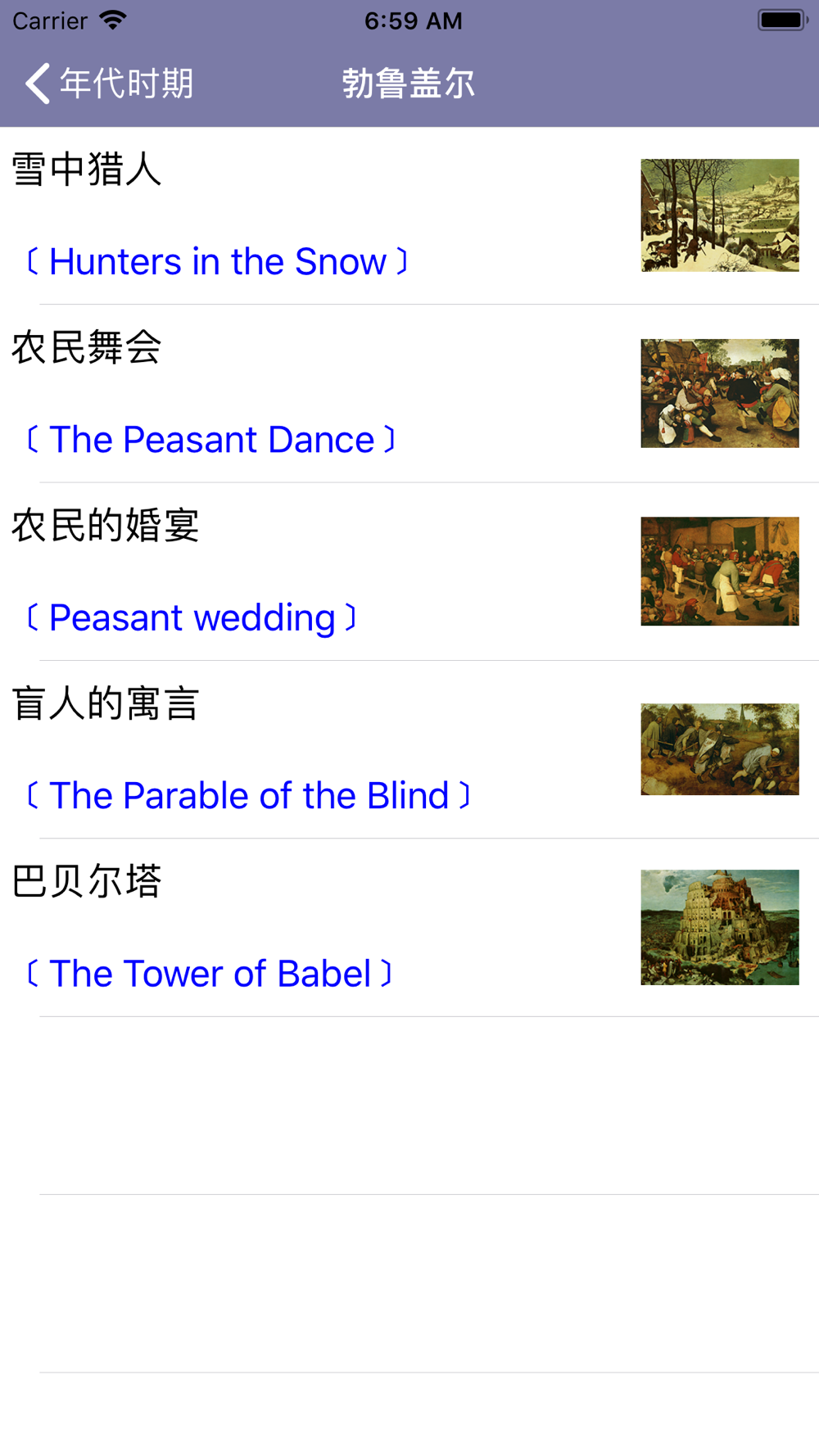Open the Peasant wedding painting row
The image size is (819, 1456).
click(x=328, y=572)
